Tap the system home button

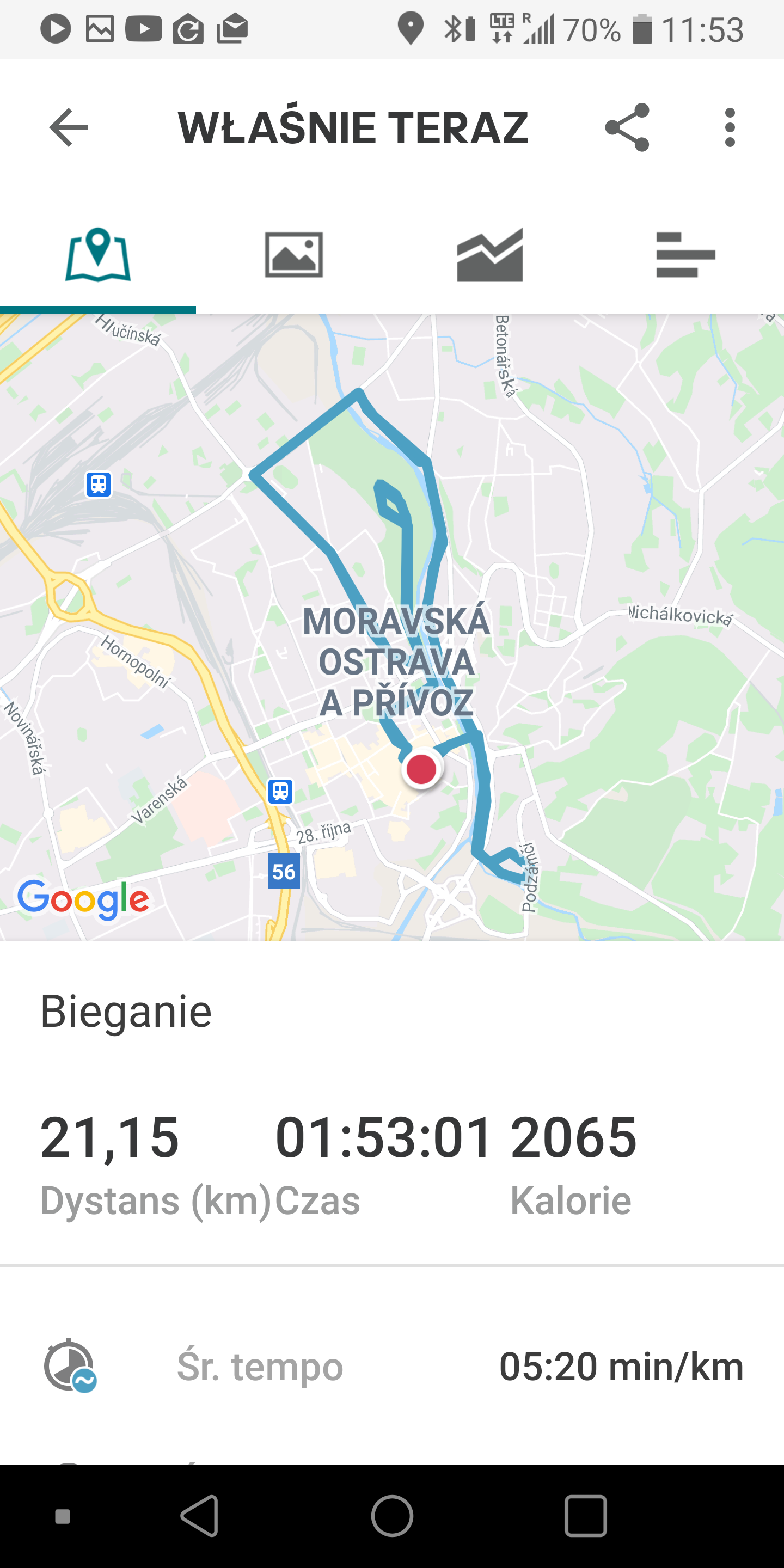tap(392, 1516)
